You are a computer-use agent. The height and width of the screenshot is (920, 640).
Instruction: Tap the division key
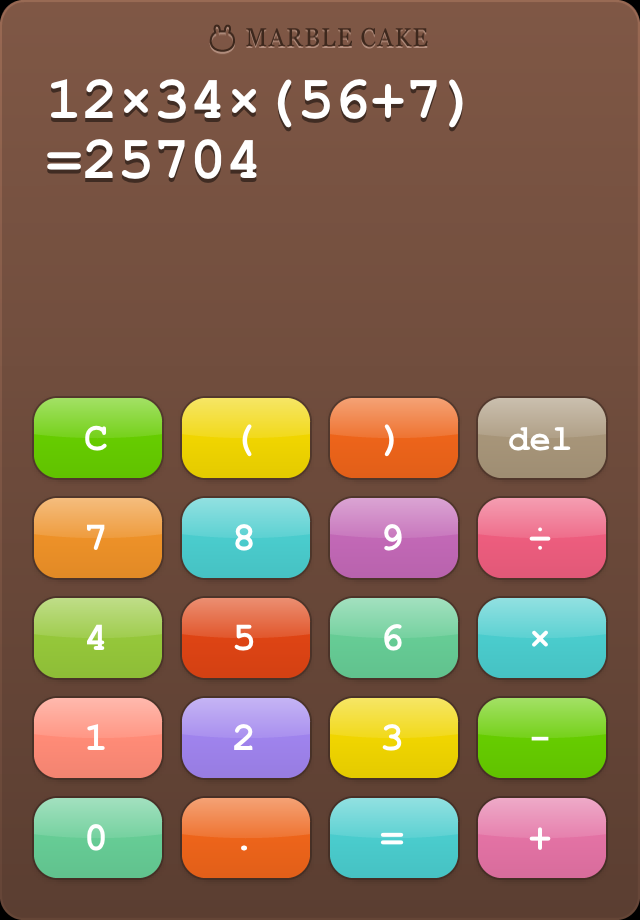(542, 538)
